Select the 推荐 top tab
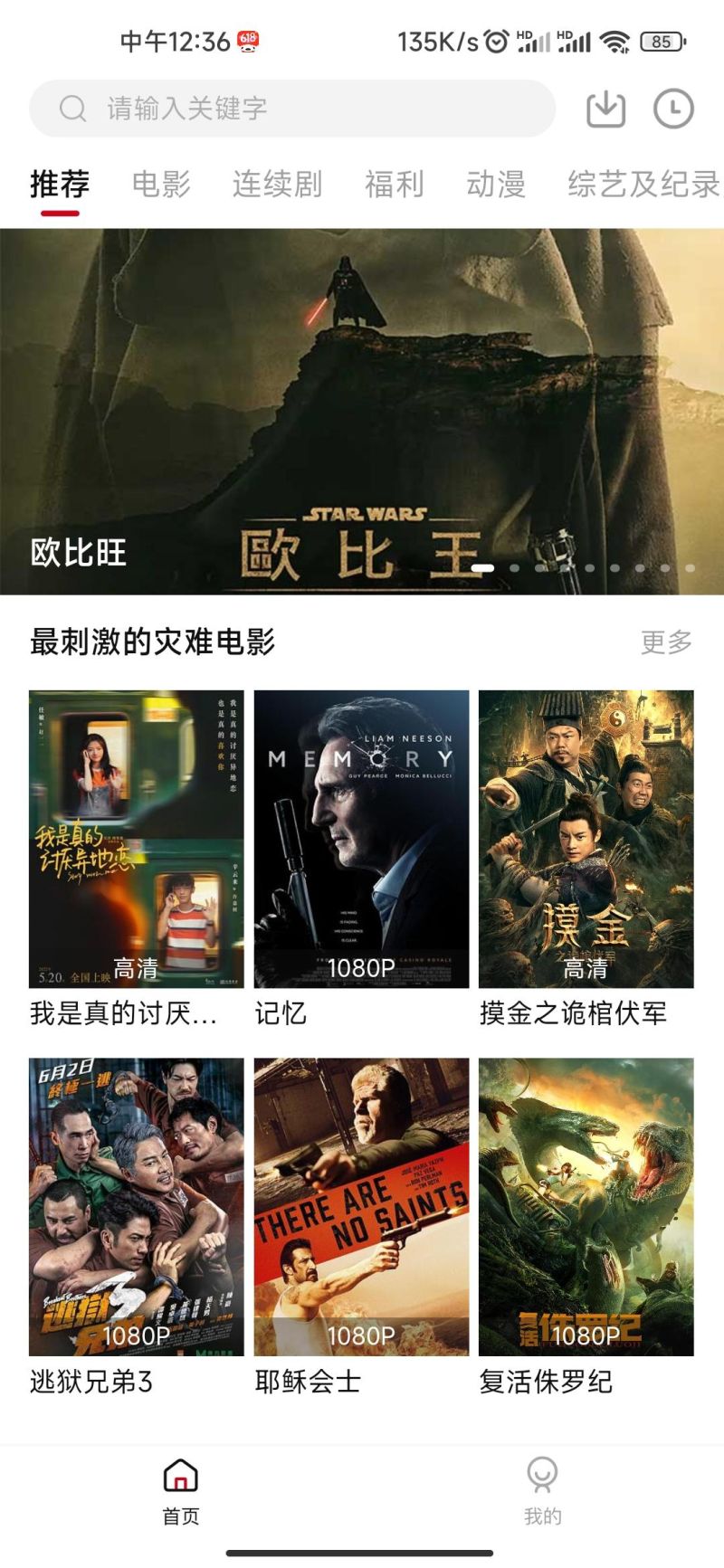The image size is (724, 1568). click(60, 184)
